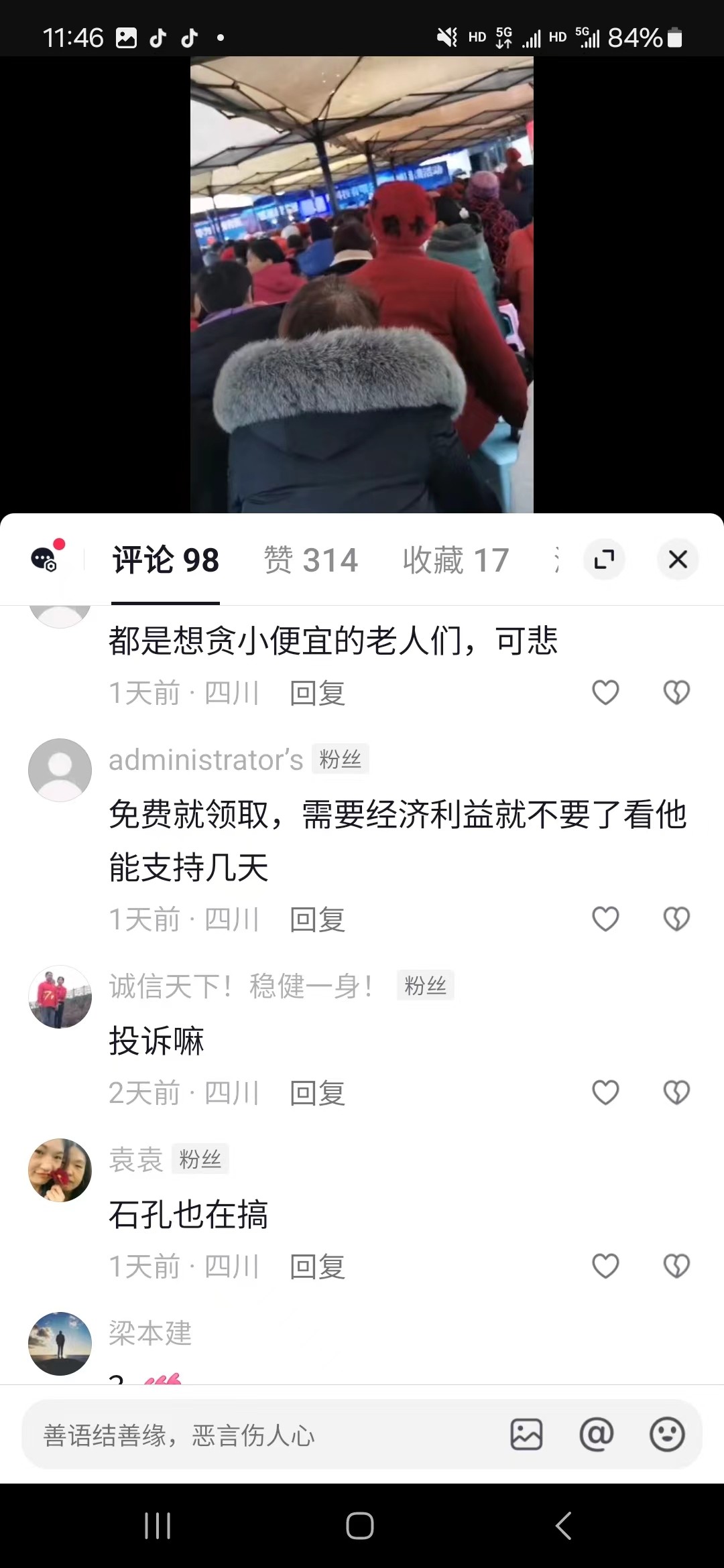Screen dimensions: 724x1568
Task: View 梁本建's profile avatar
Action: click(x=60, y=1343)
